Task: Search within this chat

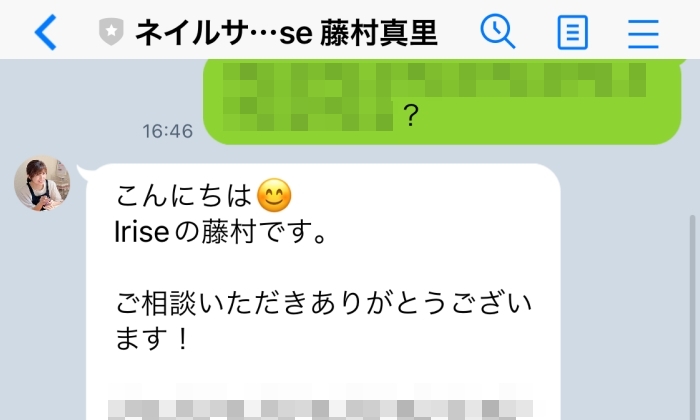Action: point(497,33)
